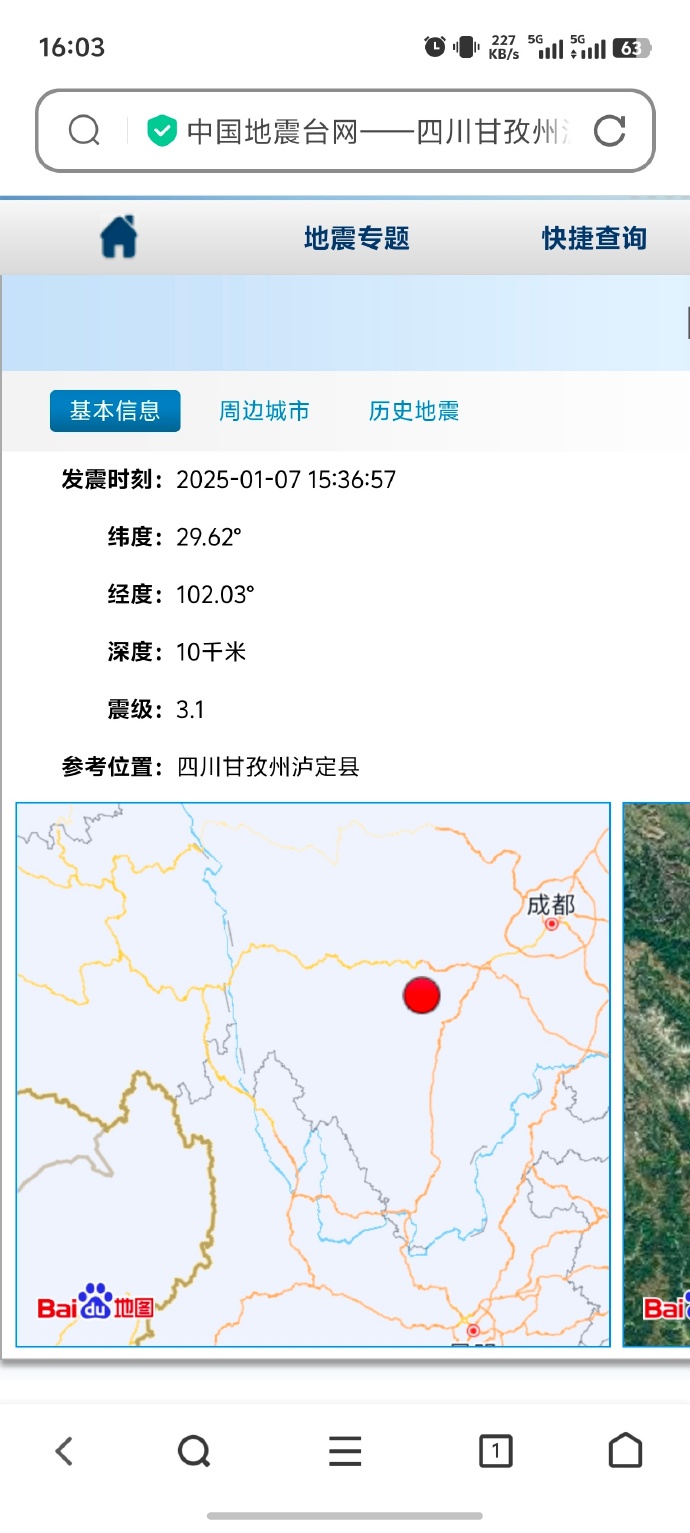Go to the browser home page
Screen dimensions: 690x1533
[625, 1450]
